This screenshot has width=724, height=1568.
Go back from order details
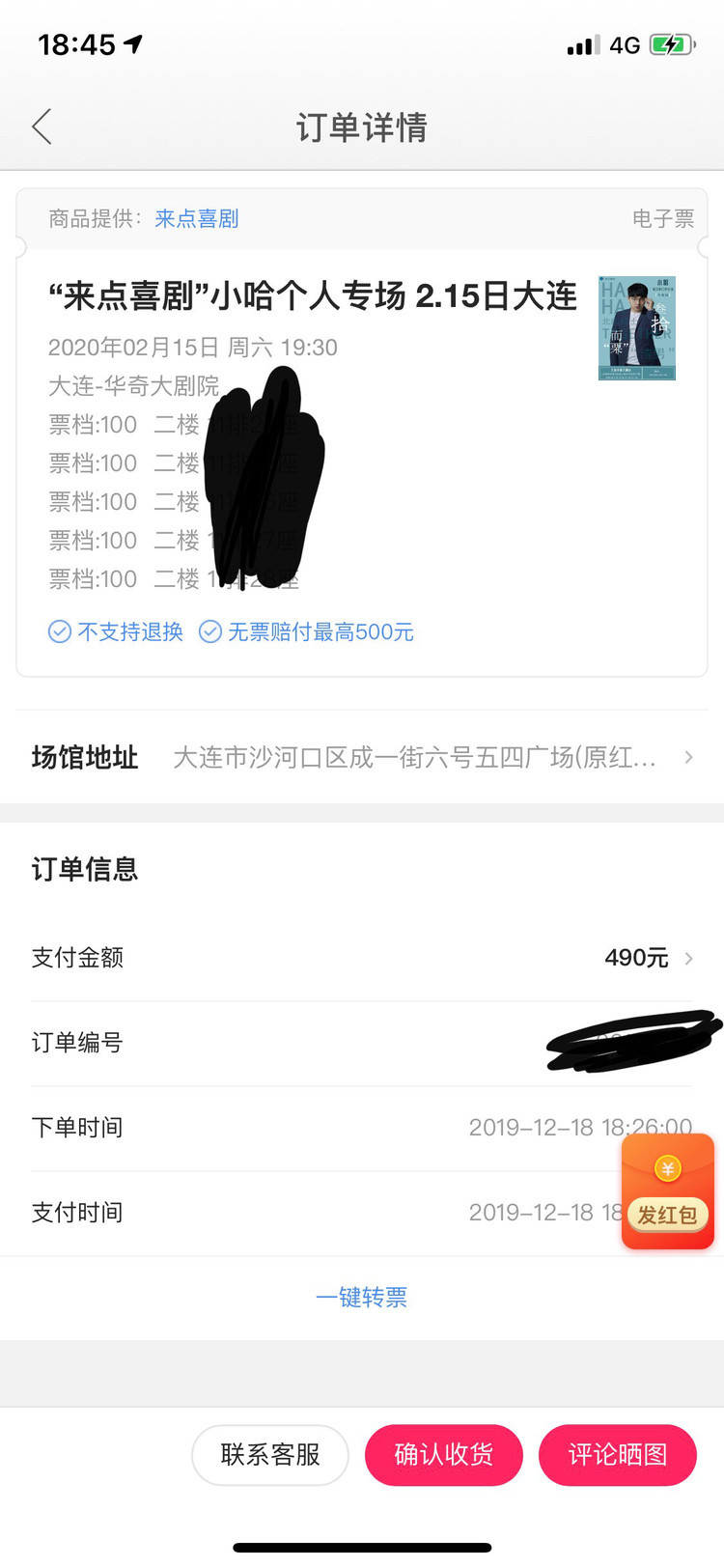click(x=42, y=126)
